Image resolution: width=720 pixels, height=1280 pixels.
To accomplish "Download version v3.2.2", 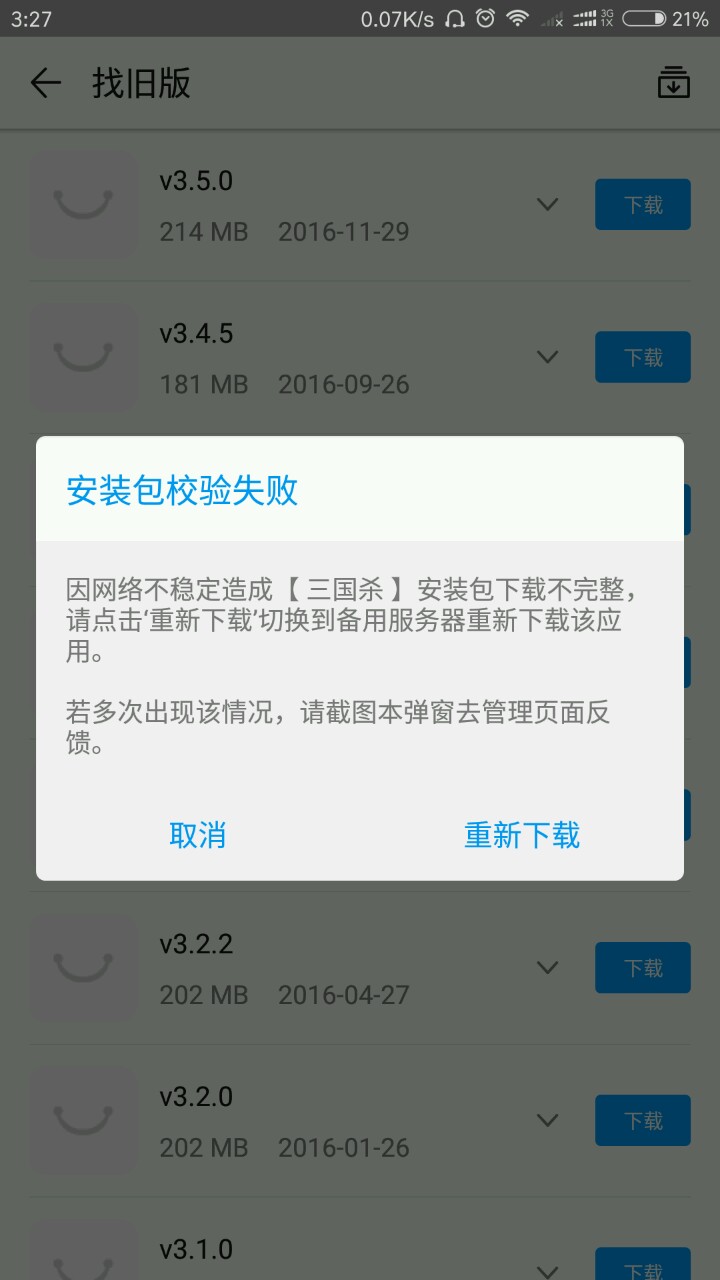I will point(643,968).
